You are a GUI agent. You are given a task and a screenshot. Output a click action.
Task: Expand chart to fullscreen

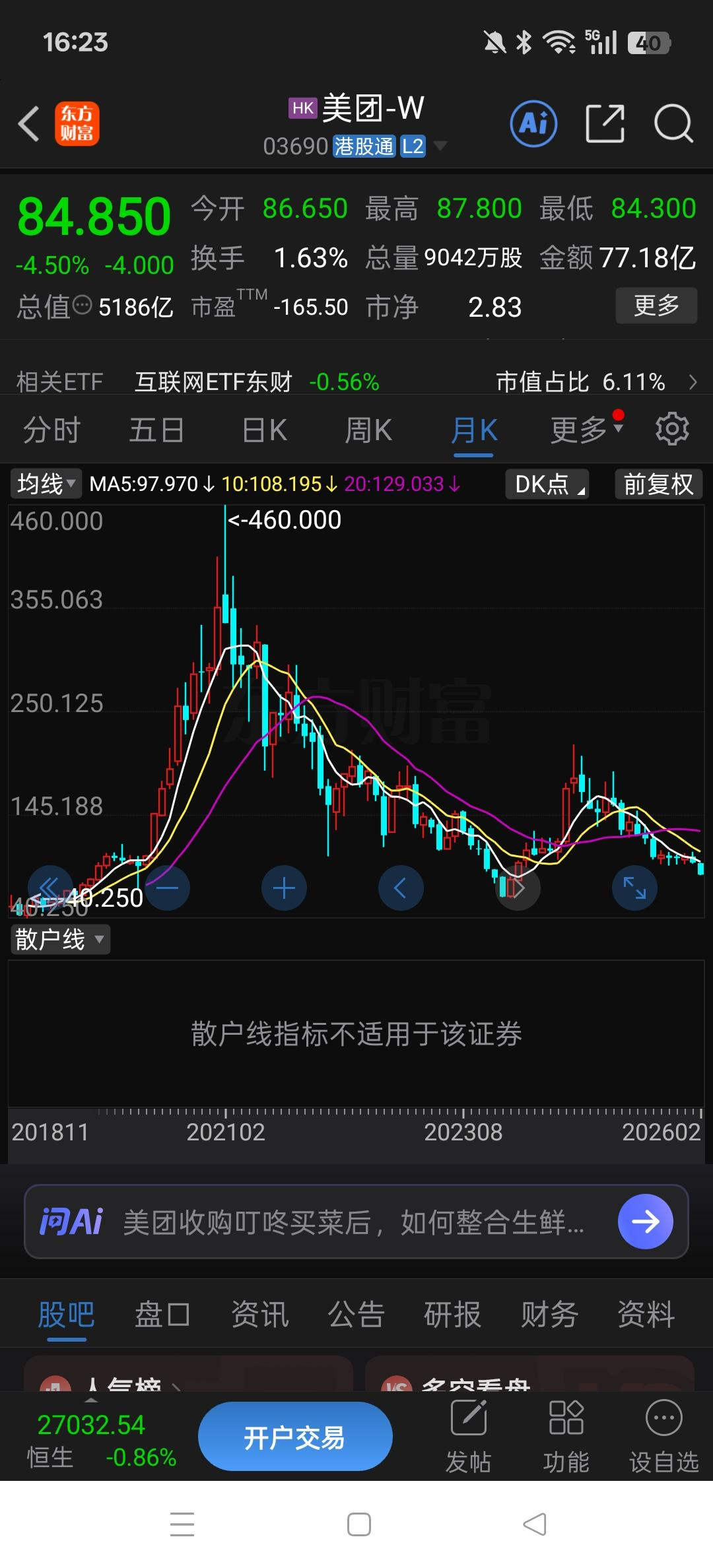[634, 888]
